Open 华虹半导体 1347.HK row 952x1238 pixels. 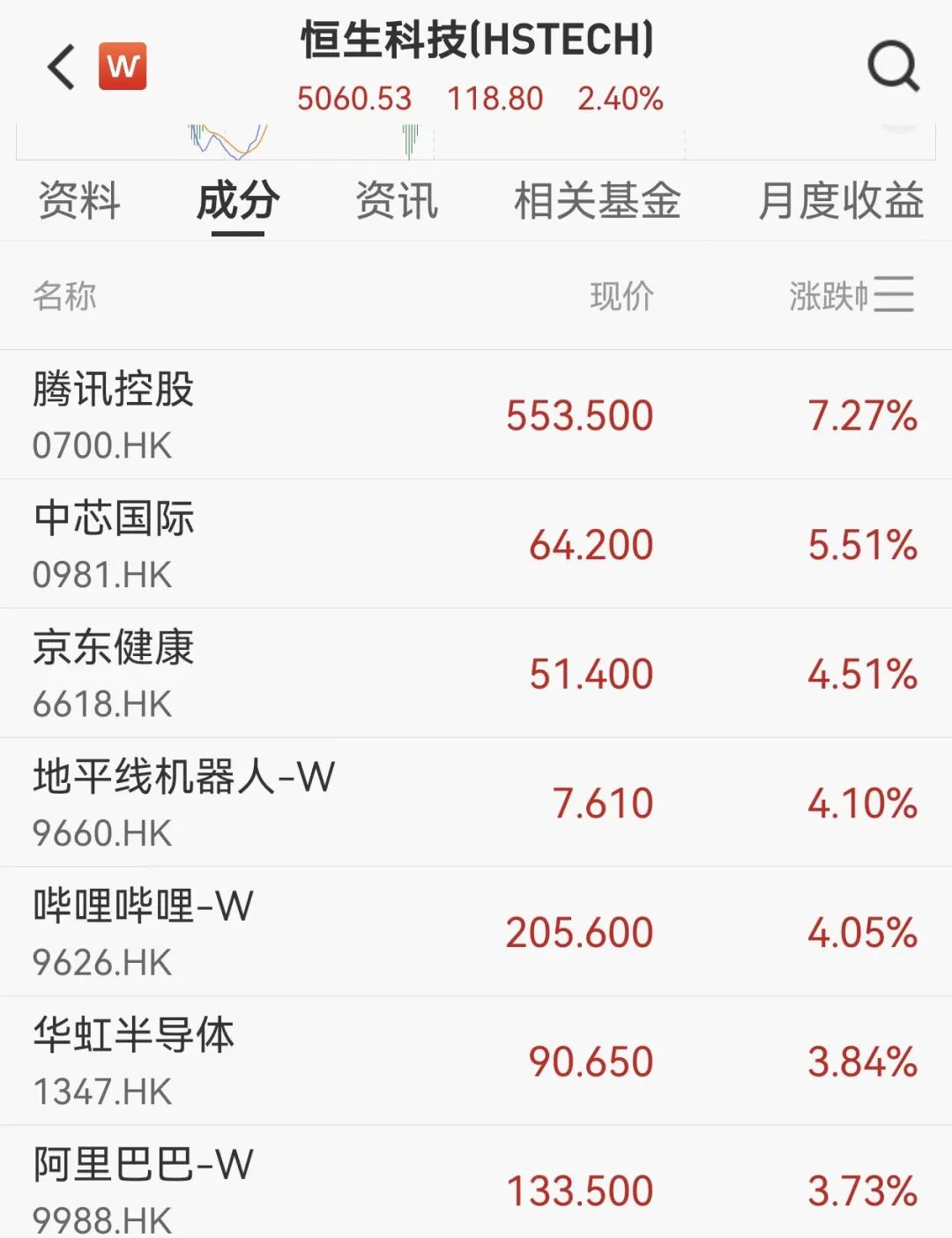tap(476, 1061)
